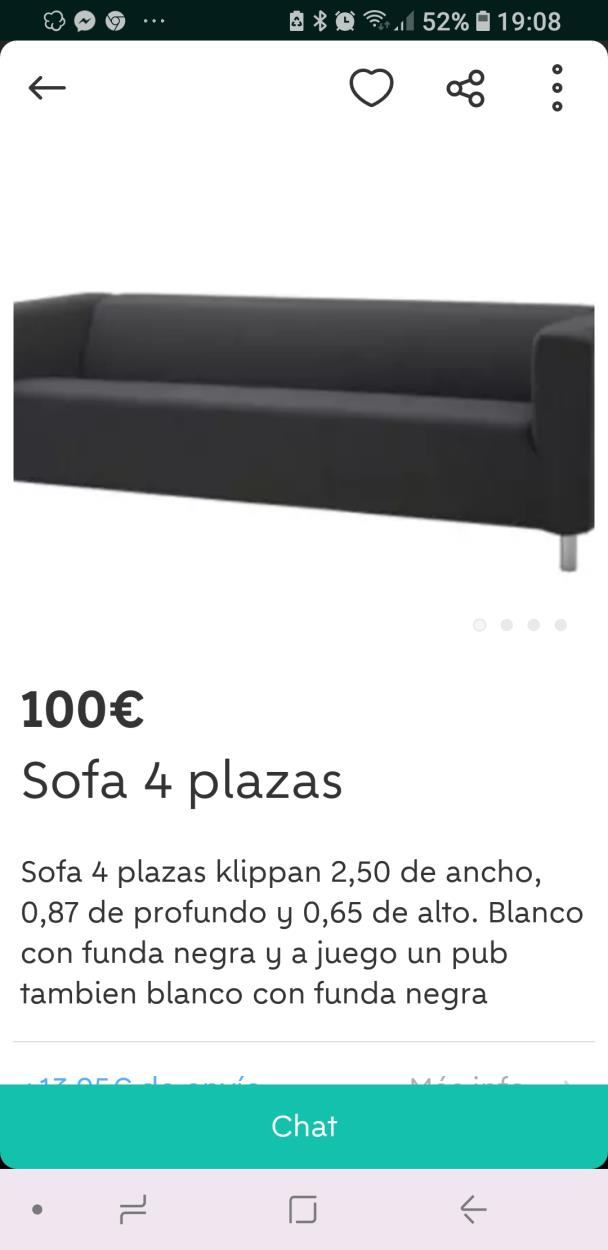Start a chat with the seller
608x1250 pixels.
[304, 1126]
